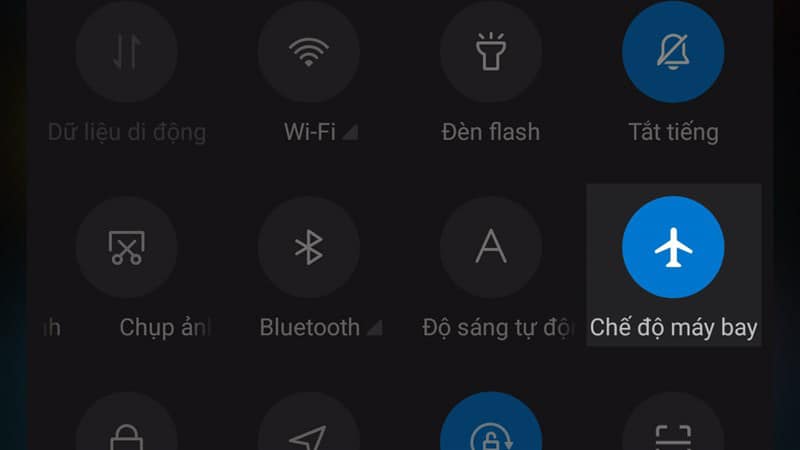Turn off airplane mode (Chế độ máy bay)

tap(673, 247)
